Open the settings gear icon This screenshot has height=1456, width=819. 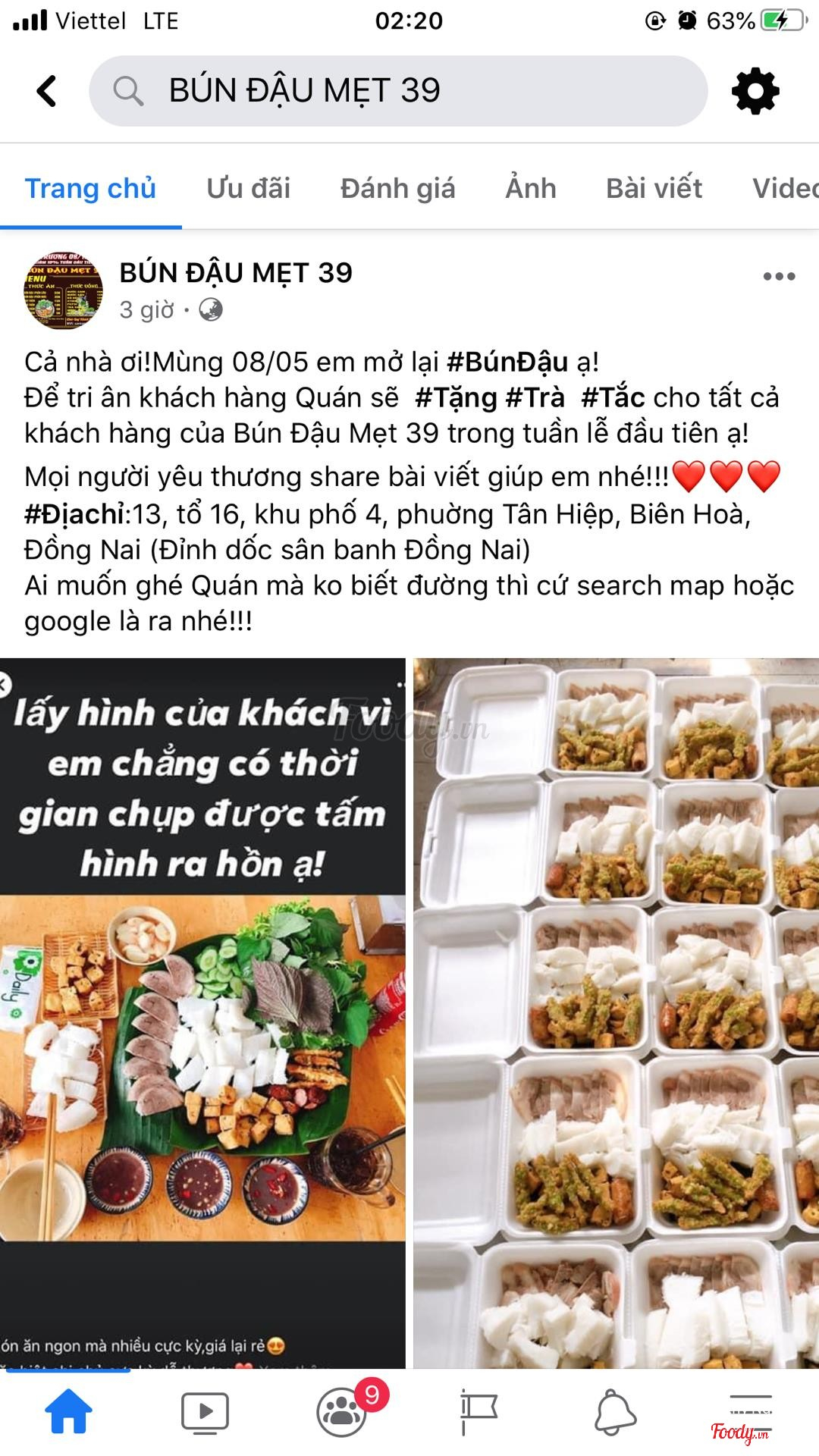point(755,91)
